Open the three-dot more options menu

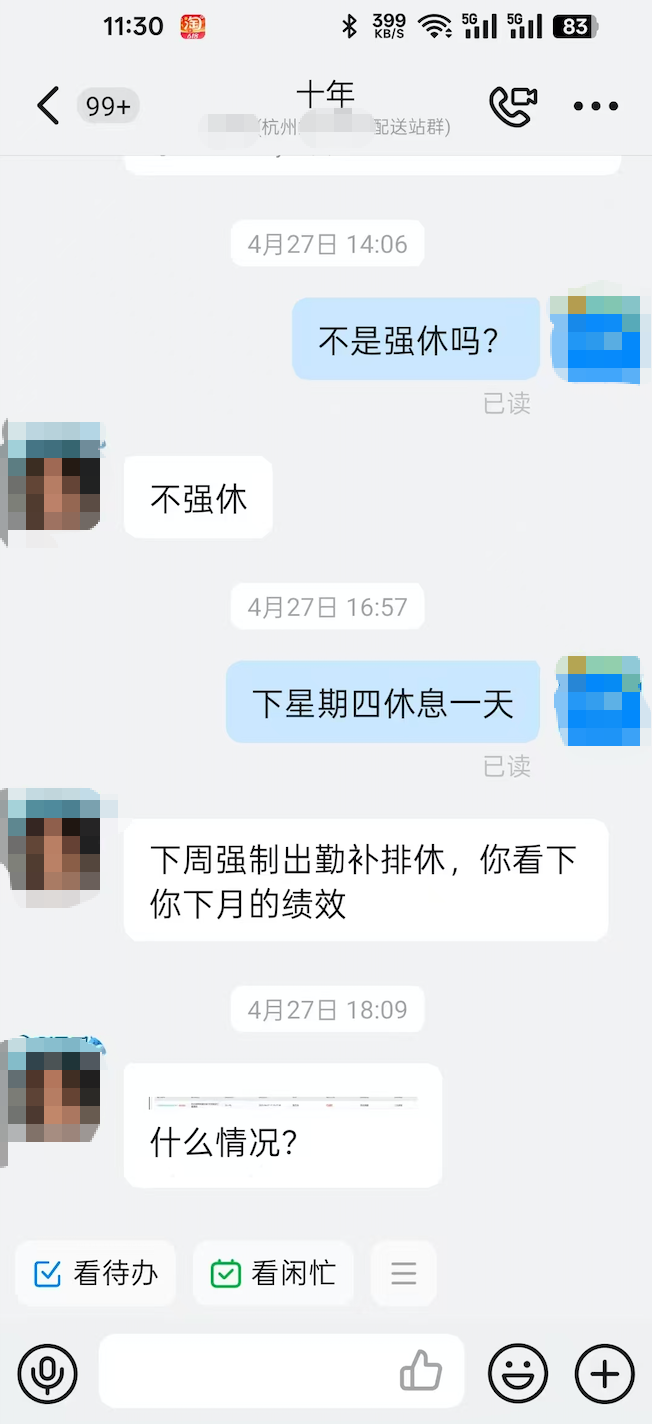(596, 106)
